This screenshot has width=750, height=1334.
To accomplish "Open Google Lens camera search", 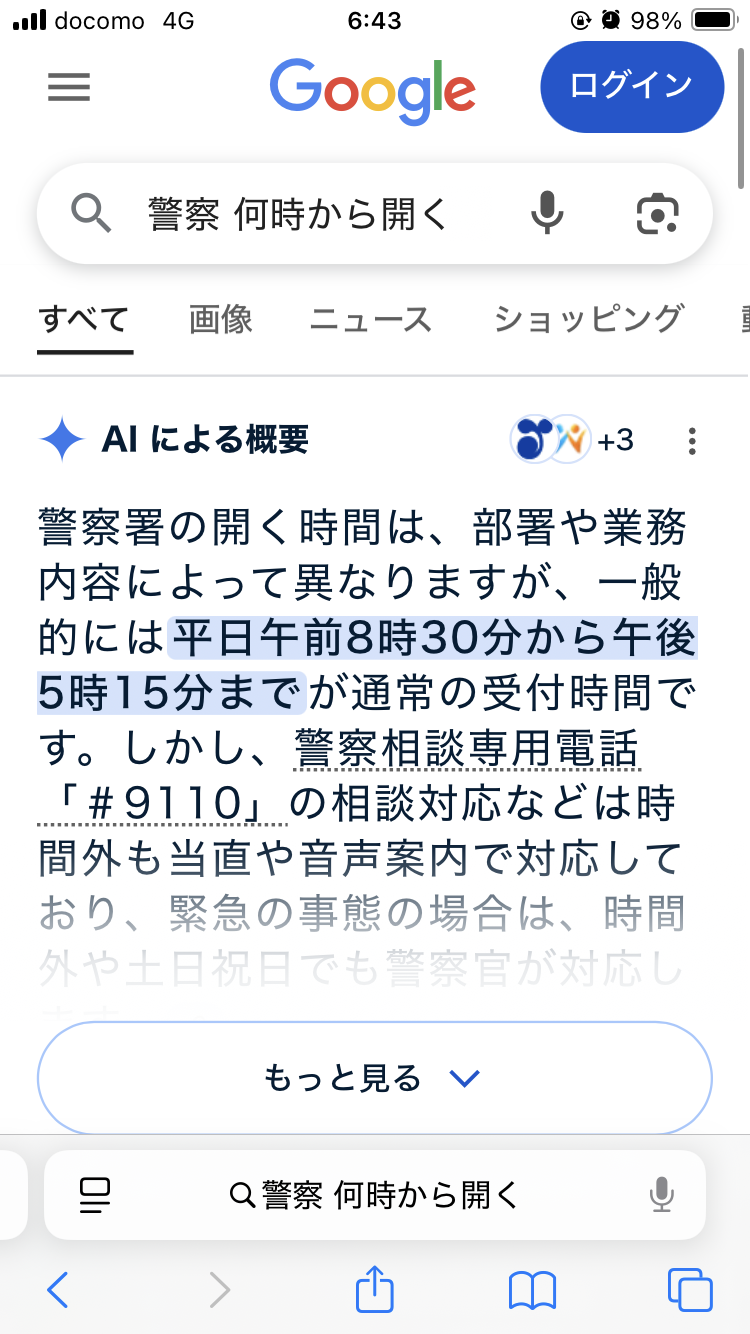I will tap(657, 213).
